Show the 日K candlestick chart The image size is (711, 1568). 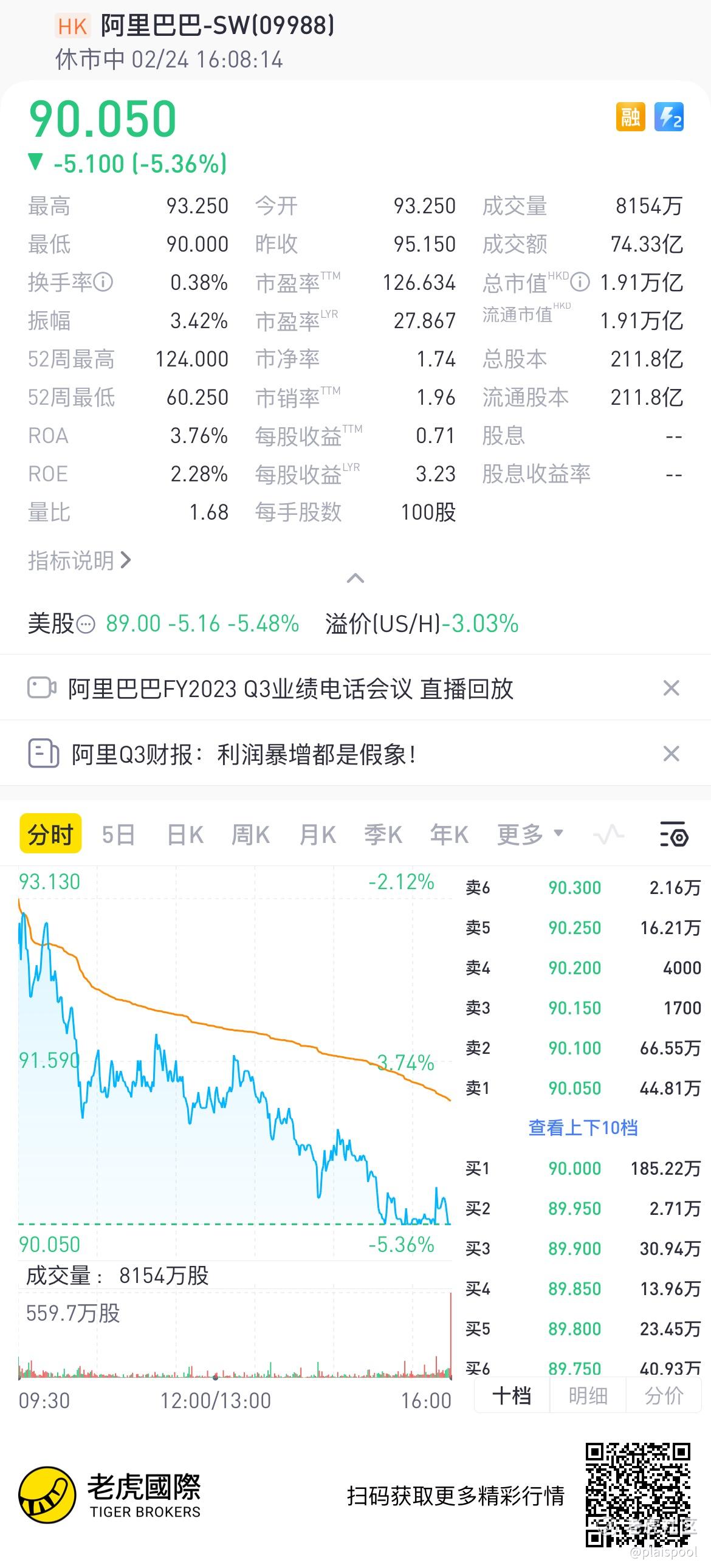(185, 835)
